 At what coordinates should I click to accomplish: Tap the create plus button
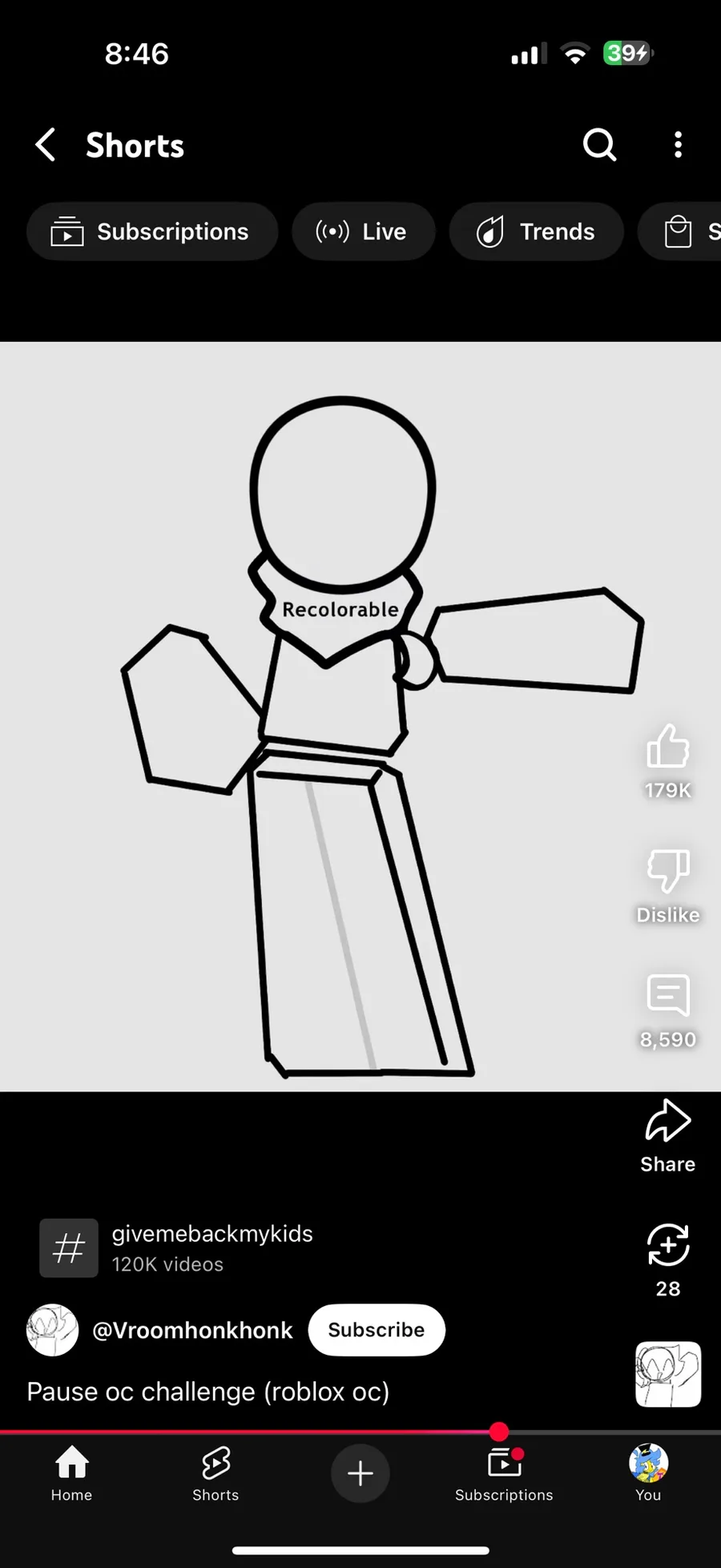coord(360,1473)
